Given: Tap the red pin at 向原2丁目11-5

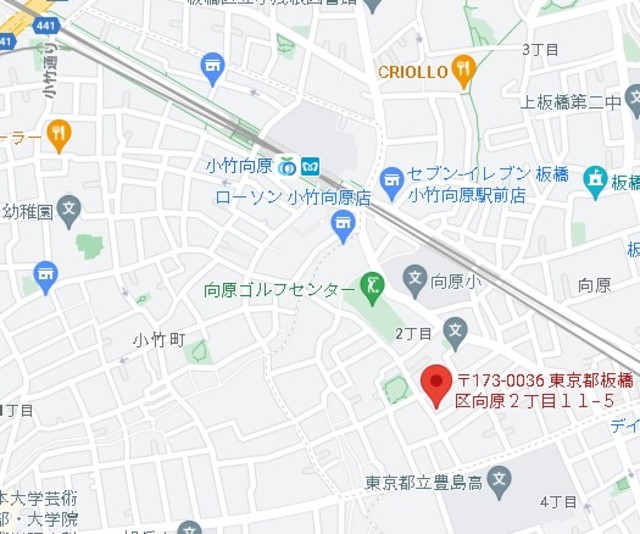Looking at the screenshot, I should point(435,384).
